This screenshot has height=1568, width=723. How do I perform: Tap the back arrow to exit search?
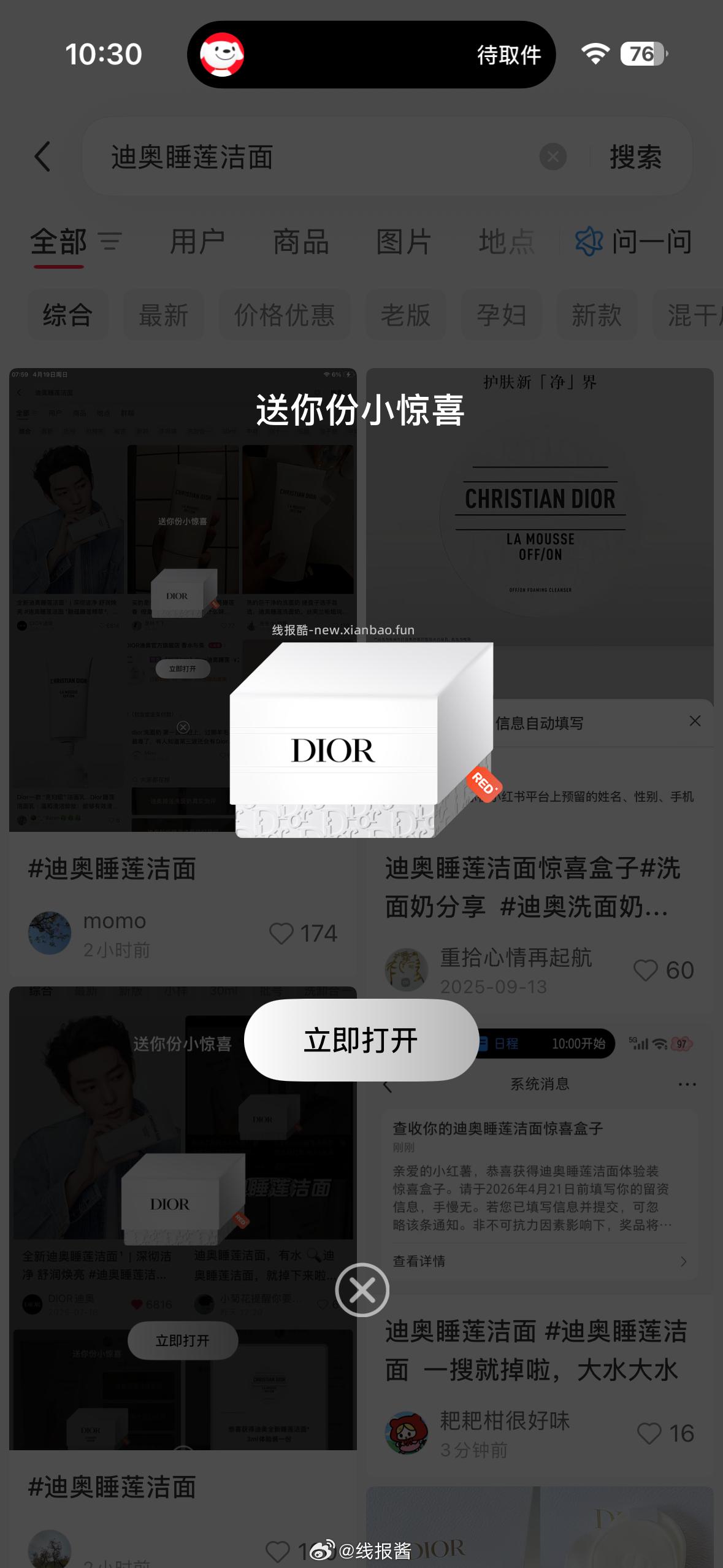tap(43, 157)
